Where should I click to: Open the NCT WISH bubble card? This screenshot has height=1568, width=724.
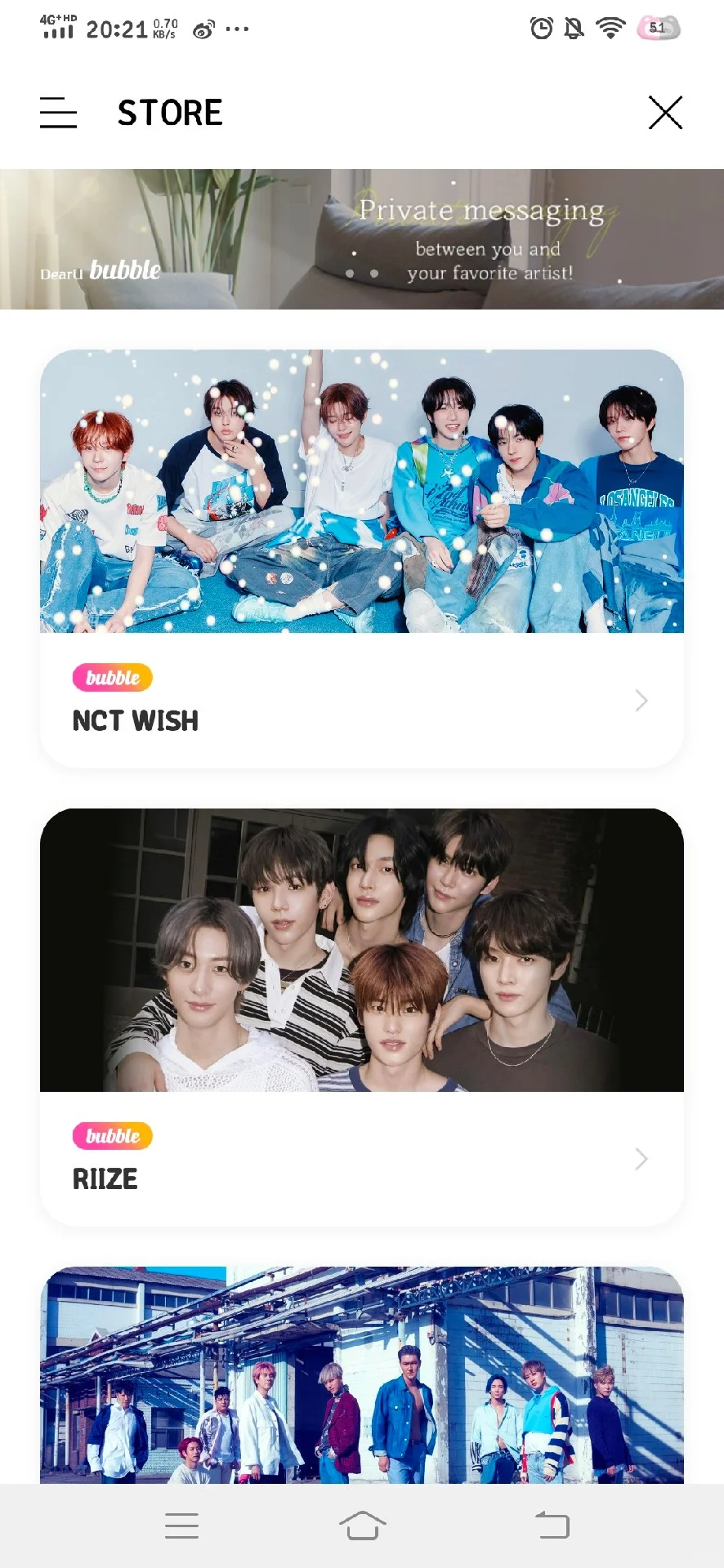[362, 558]
